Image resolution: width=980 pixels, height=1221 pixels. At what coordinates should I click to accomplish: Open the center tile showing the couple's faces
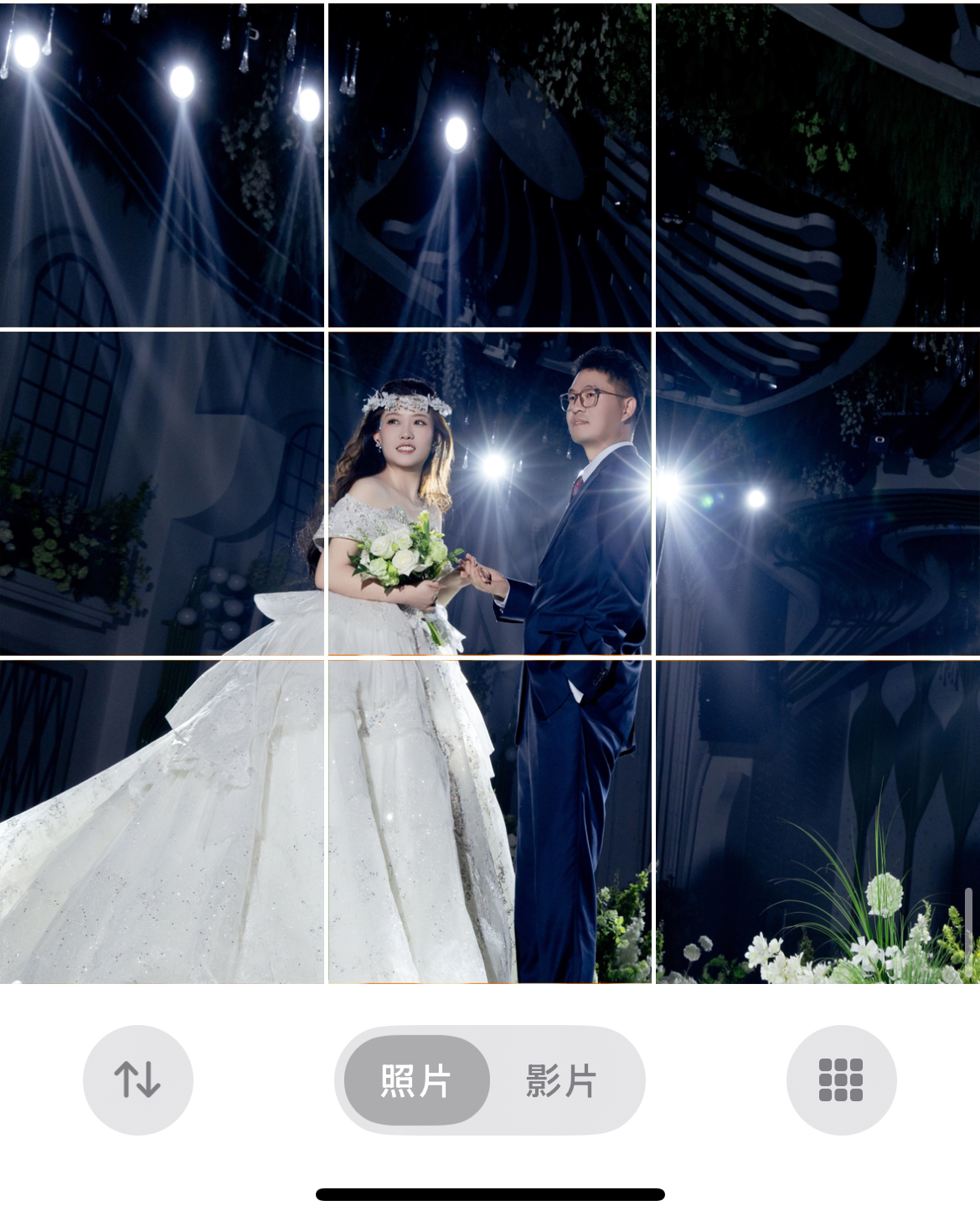pyautogui.click(x=490, y=493)
